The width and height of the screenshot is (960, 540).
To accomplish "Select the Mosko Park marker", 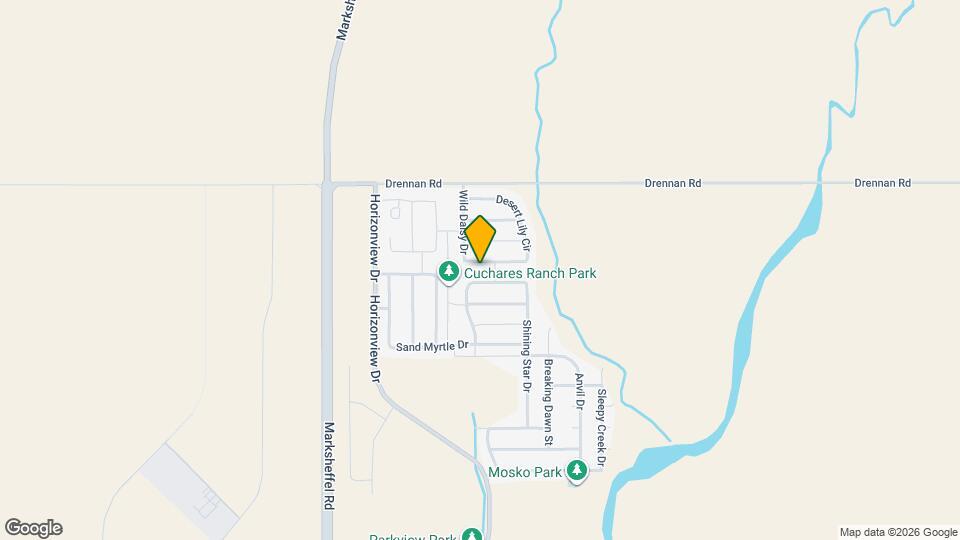I will [576, 470].
